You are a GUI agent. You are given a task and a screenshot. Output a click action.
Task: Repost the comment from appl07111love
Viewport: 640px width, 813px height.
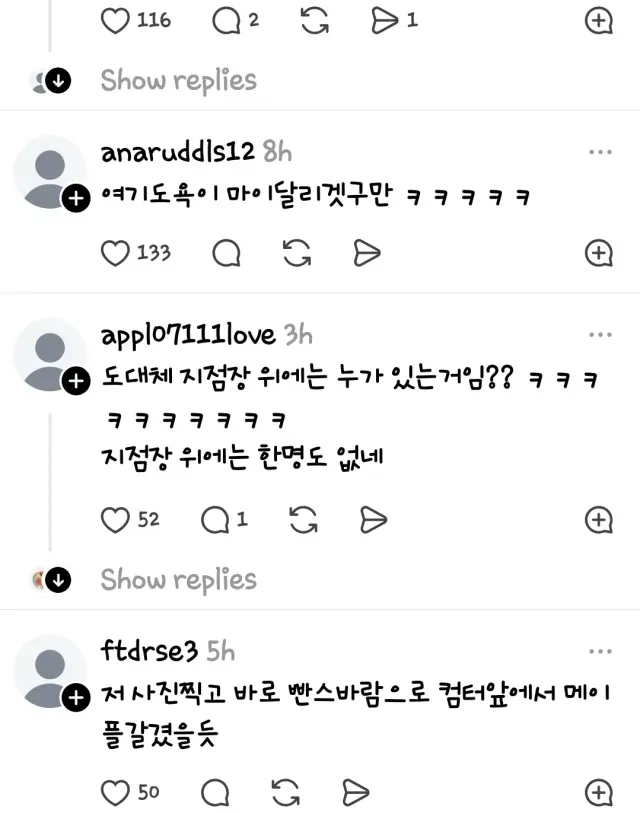point(303,520)
